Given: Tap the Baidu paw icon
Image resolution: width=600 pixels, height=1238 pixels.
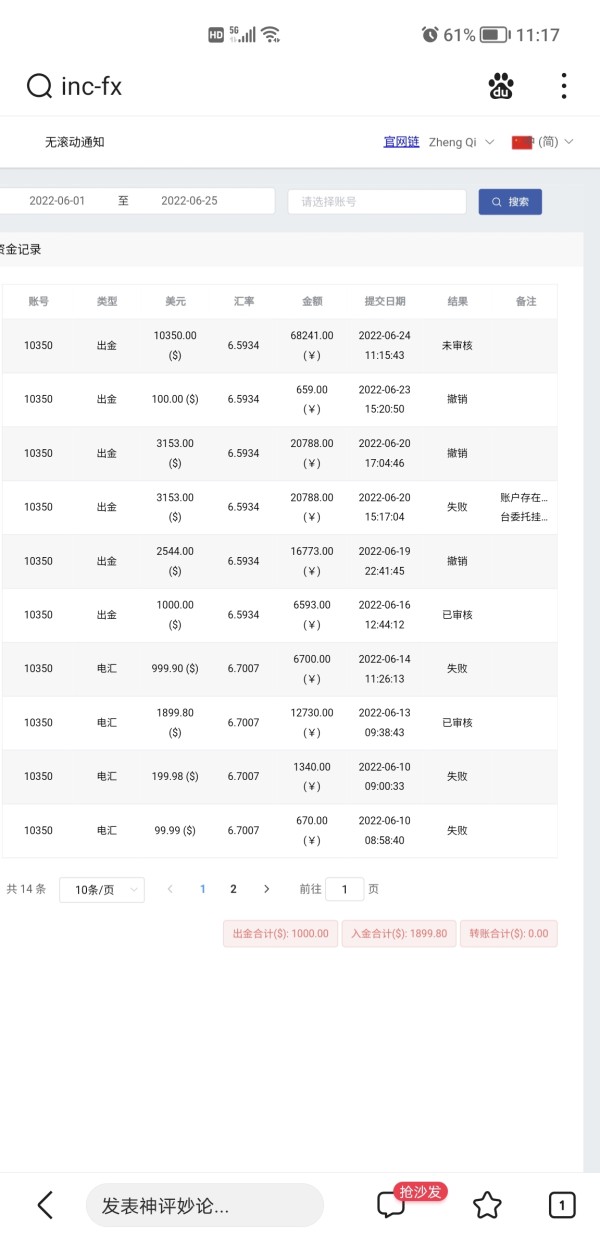Looking at the screenshot, I should point(501,87).
